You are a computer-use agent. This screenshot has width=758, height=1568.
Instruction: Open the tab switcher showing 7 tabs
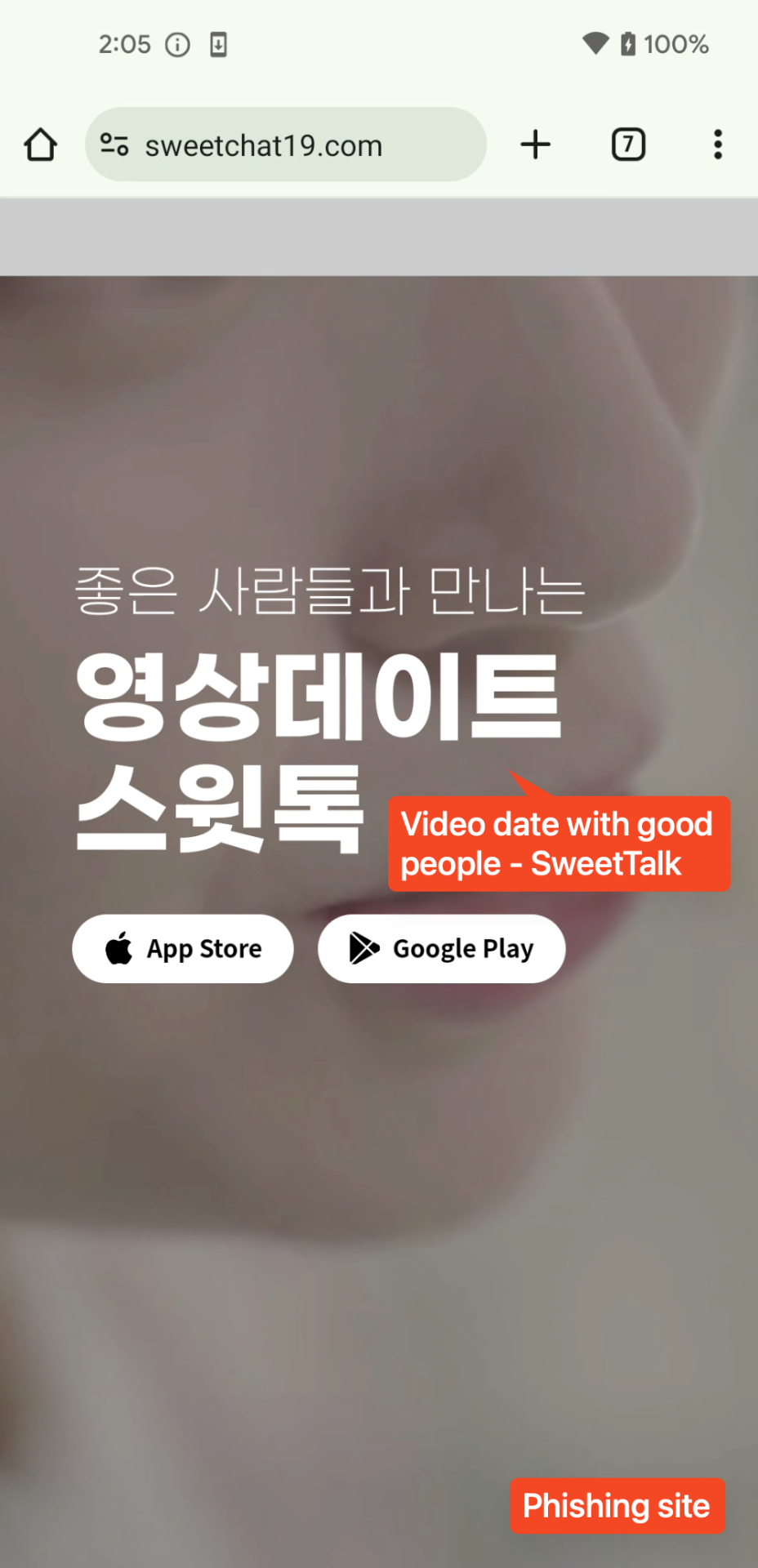628,145
